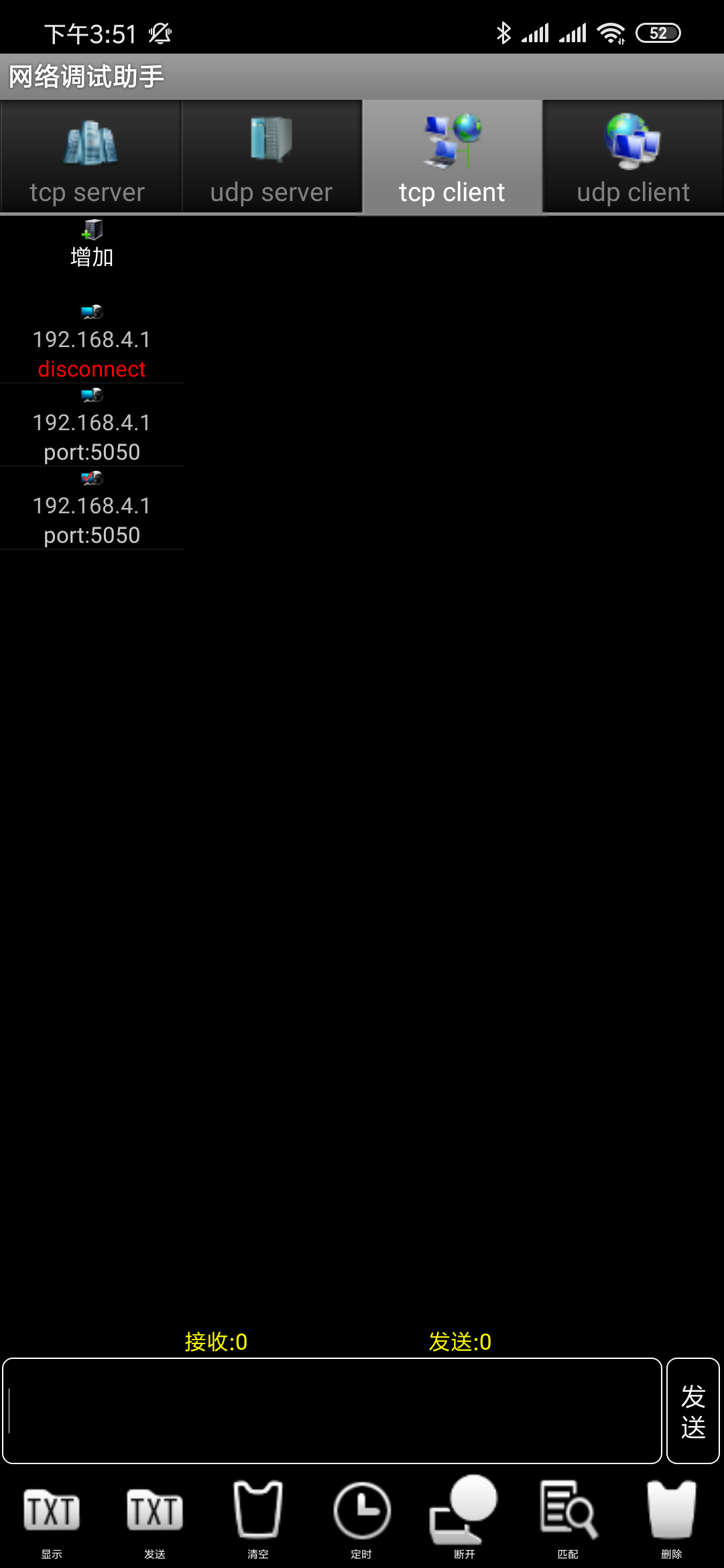Switch to the tcp server tab

pos(90,157)
